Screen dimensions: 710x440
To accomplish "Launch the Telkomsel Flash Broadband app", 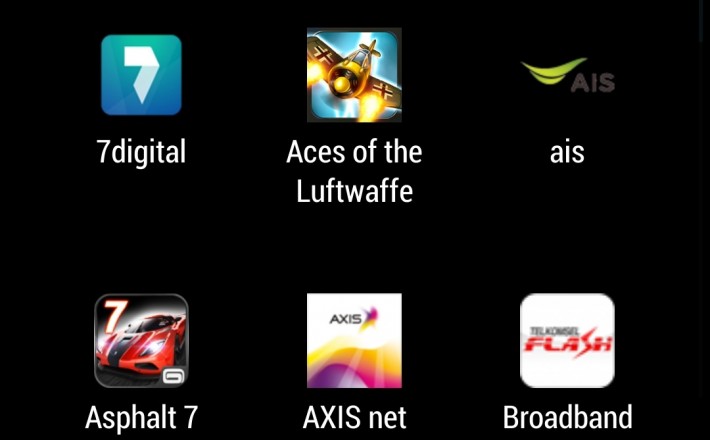I will [x=567, y=341].
